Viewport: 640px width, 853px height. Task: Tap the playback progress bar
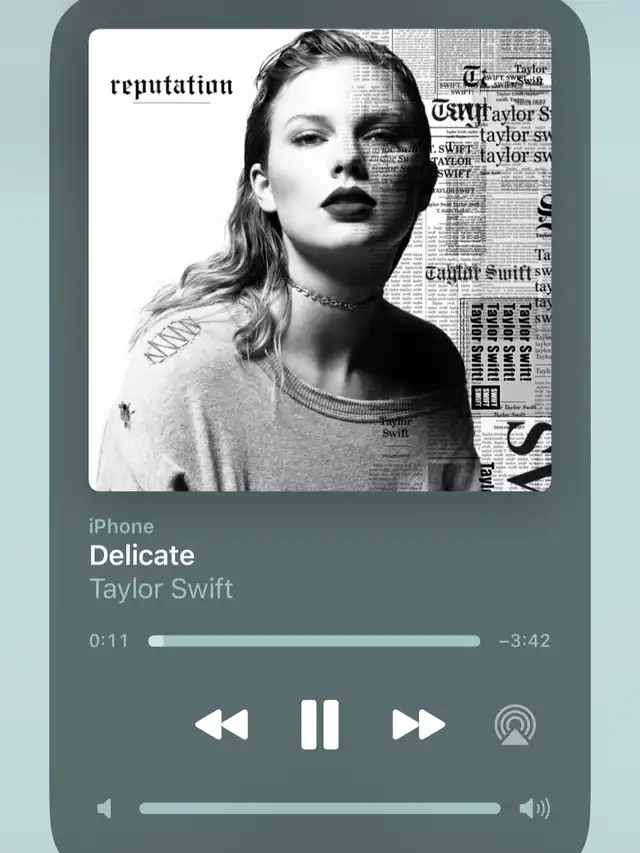[x=314, y=641]
